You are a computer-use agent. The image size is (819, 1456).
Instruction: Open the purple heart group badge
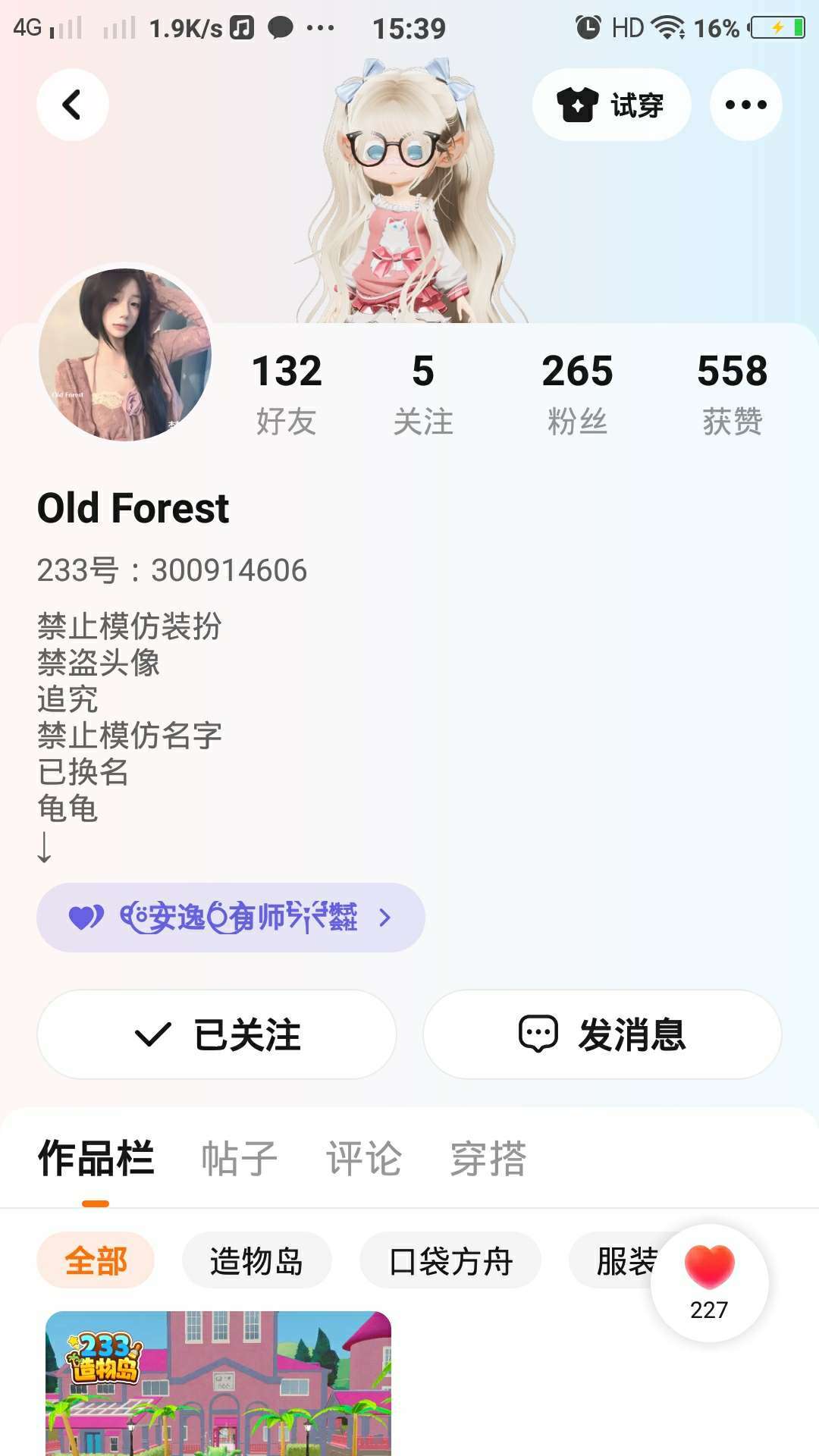[x=231, y=918]
